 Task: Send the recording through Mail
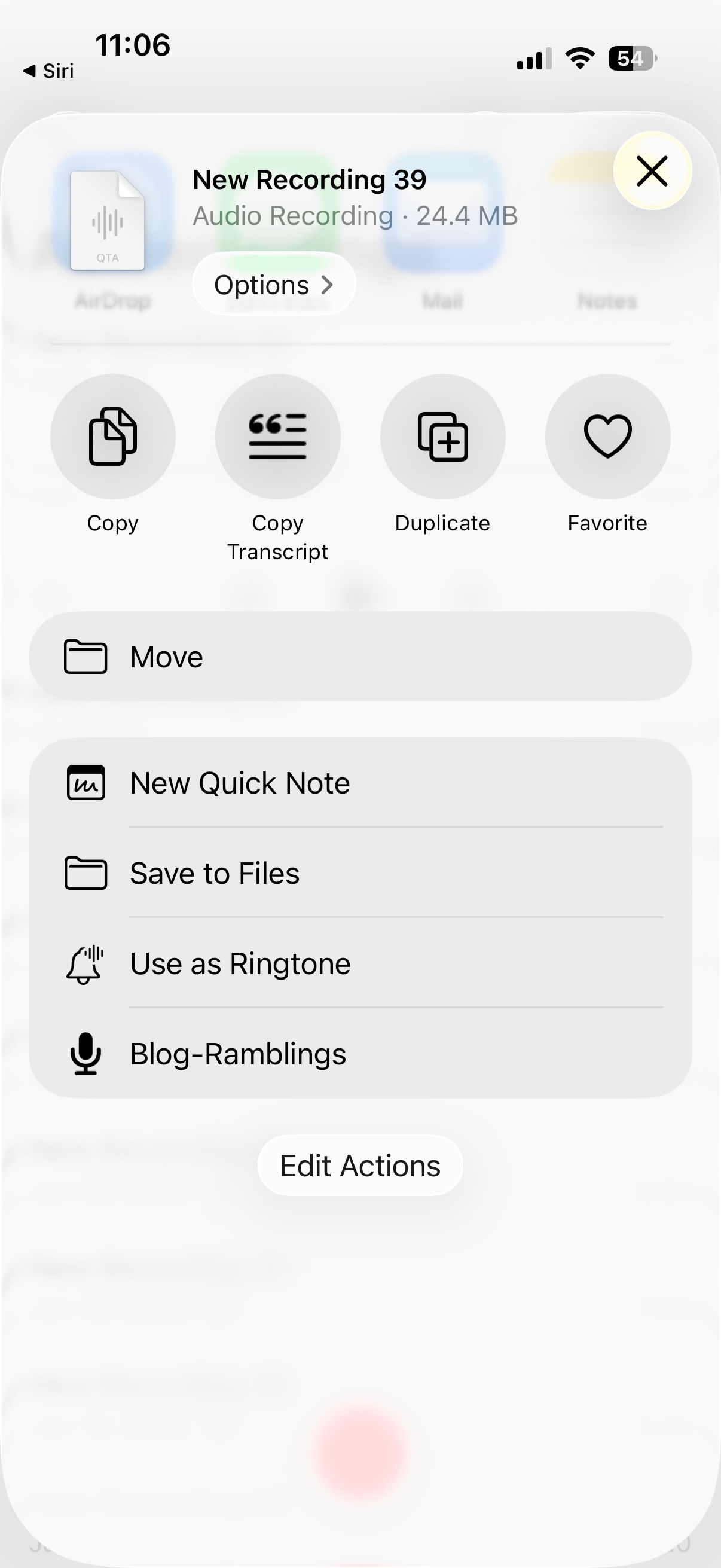click(442, 225)
